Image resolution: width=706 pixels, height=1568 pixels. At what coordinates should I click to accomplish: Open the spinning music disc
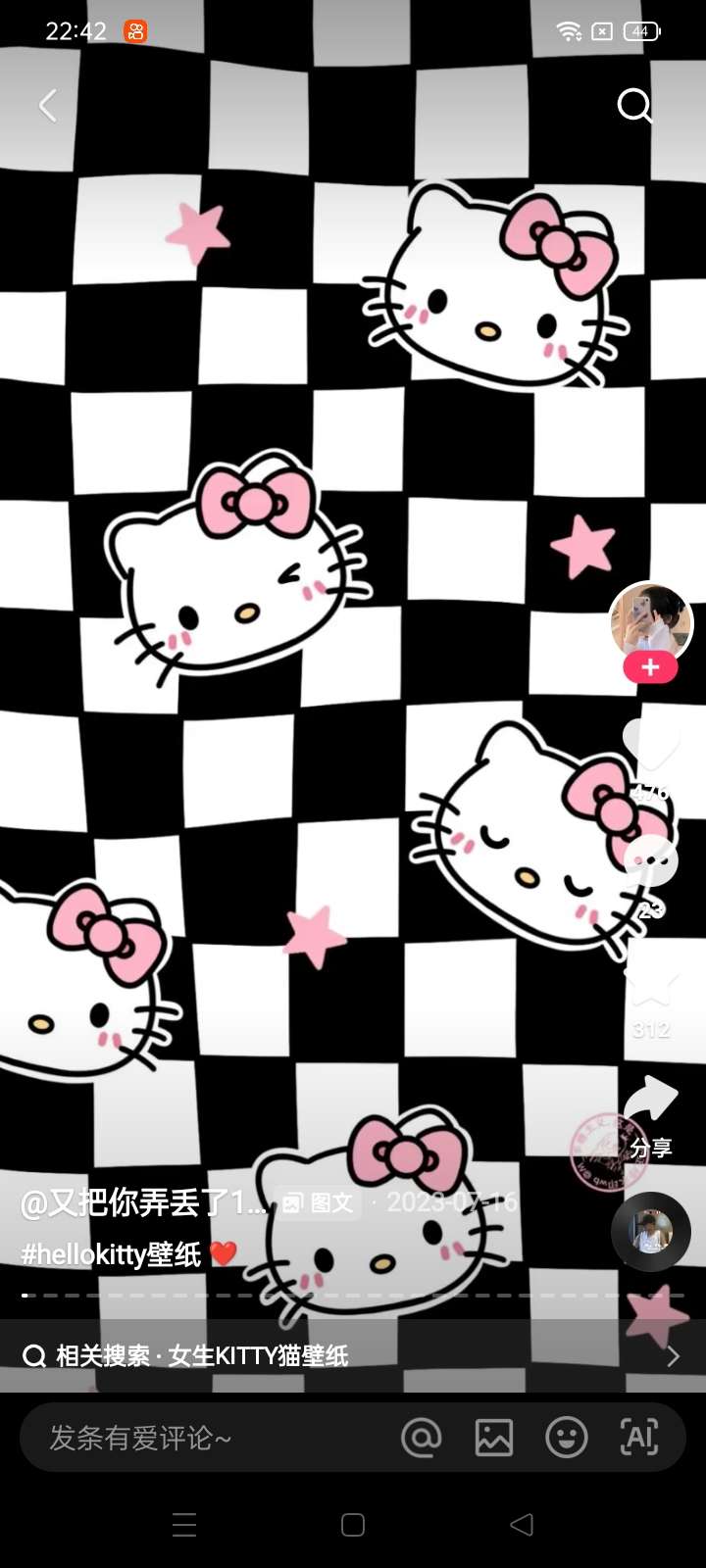650,1231
